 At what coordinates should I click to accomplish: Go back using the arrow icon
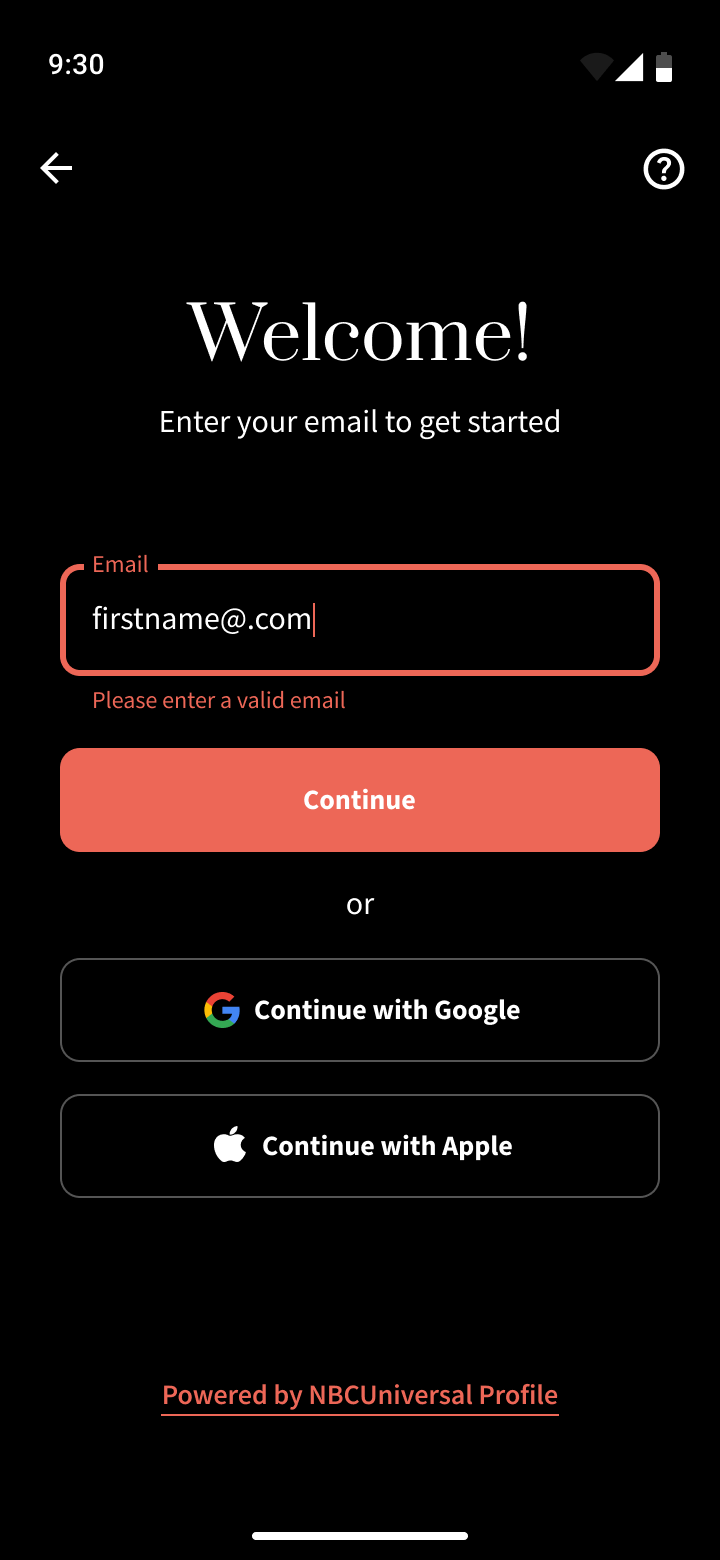pyautogui.click(x=56, y=168)
